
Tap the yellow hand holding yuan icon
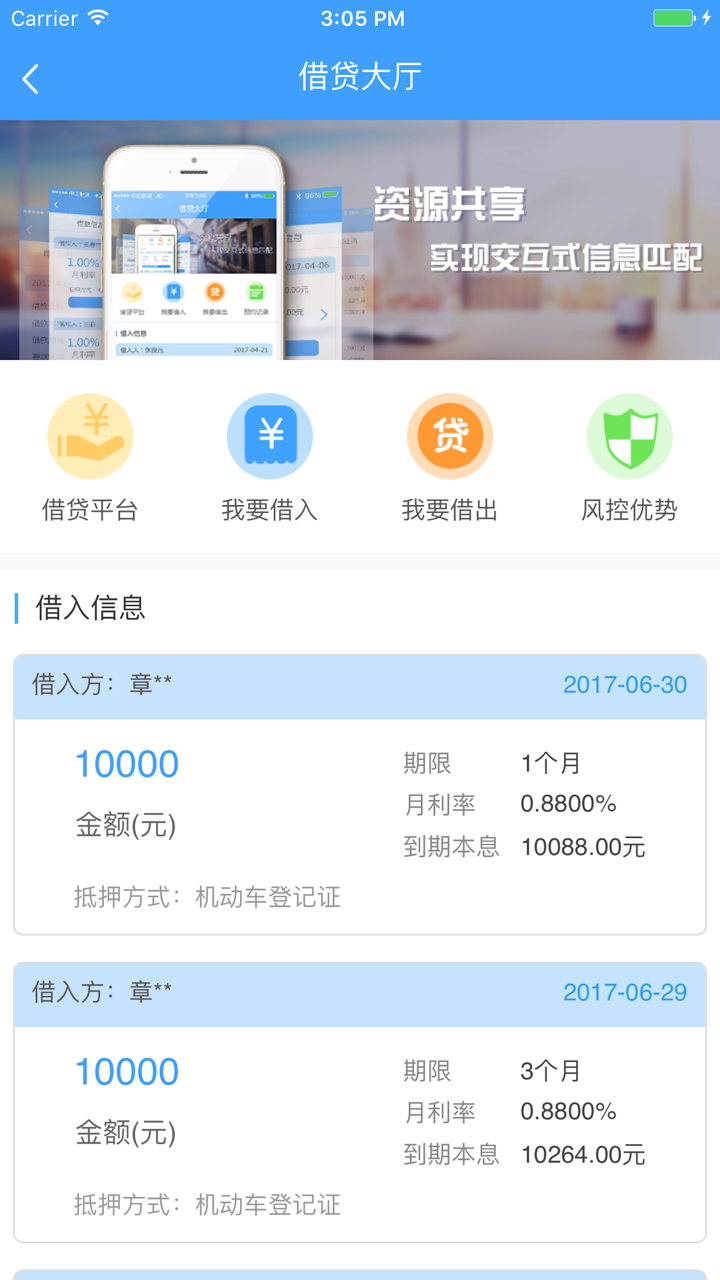[90, 435]
